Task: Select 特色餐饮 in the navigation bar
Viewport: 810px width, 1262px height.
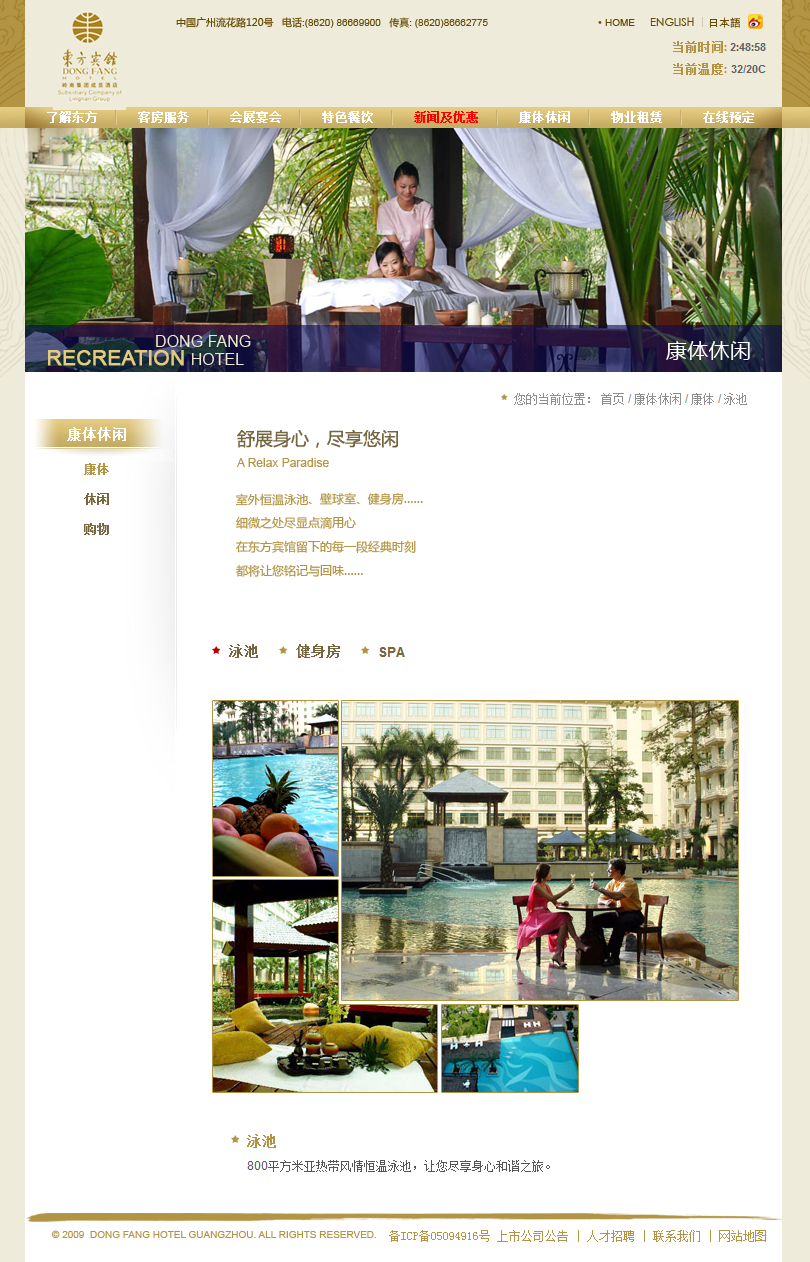Action: (347, 117)
